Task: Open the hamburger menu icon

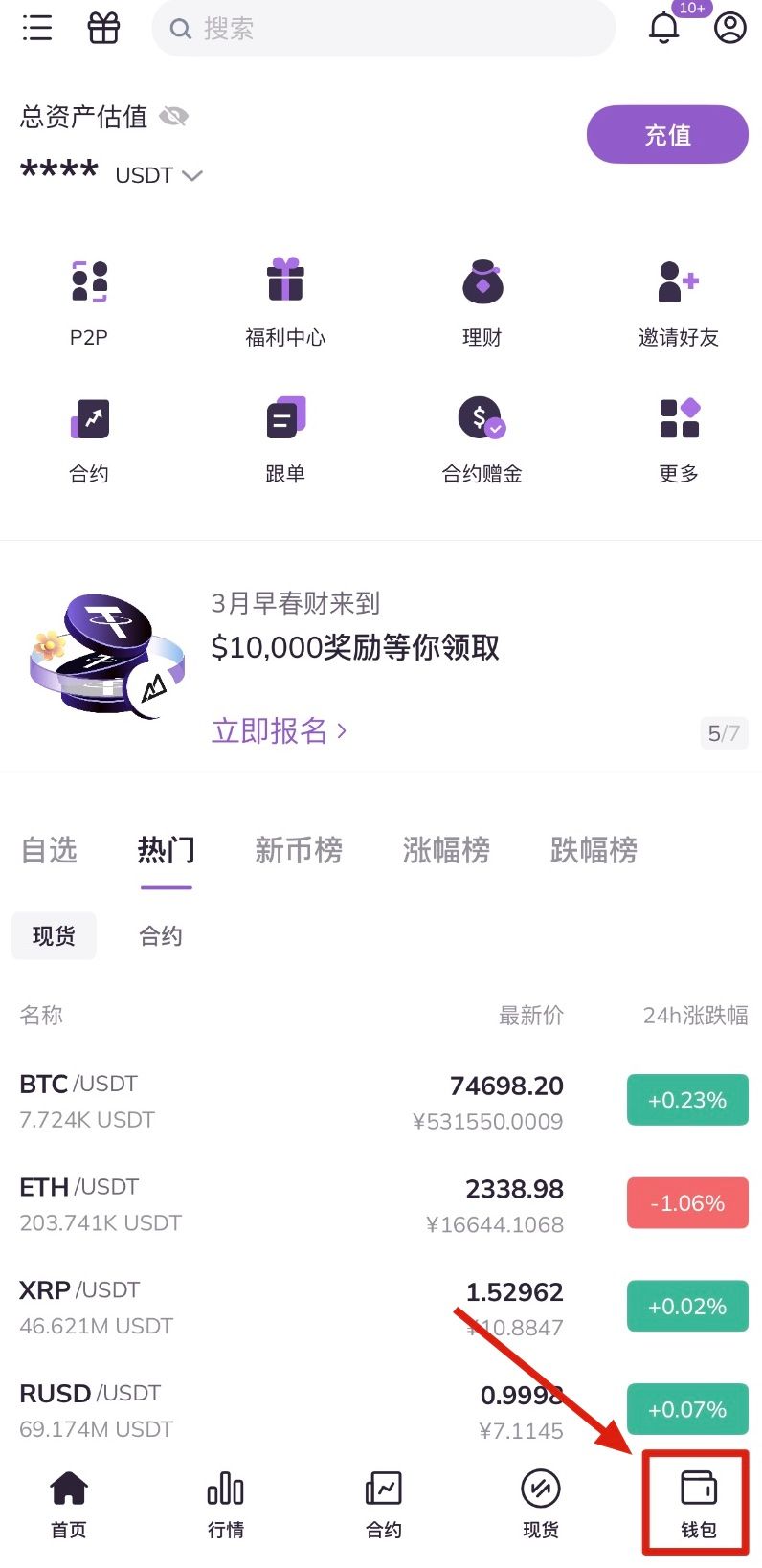Action: 36,28
